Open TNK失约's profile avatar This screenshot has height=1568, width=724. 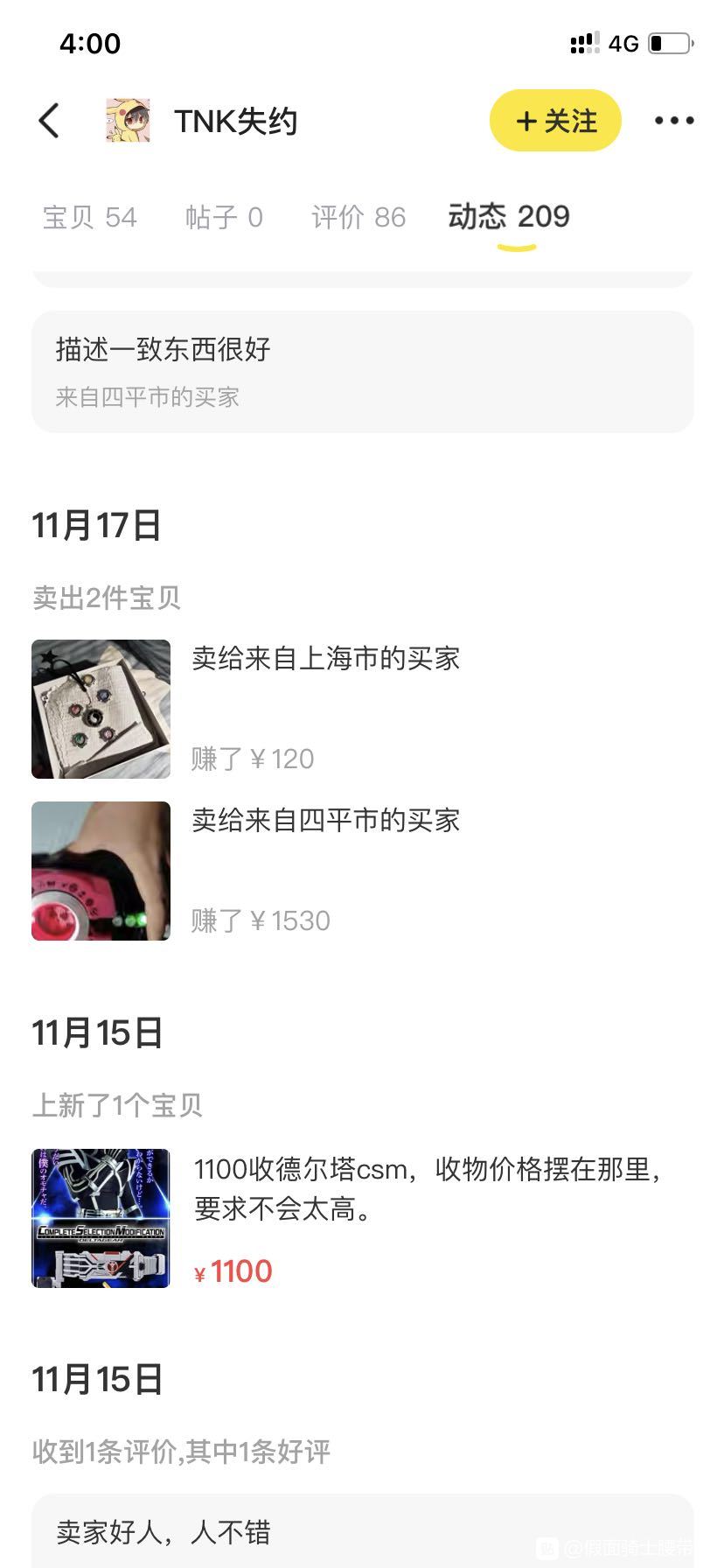pyautogui.click(x=128, y=121)
